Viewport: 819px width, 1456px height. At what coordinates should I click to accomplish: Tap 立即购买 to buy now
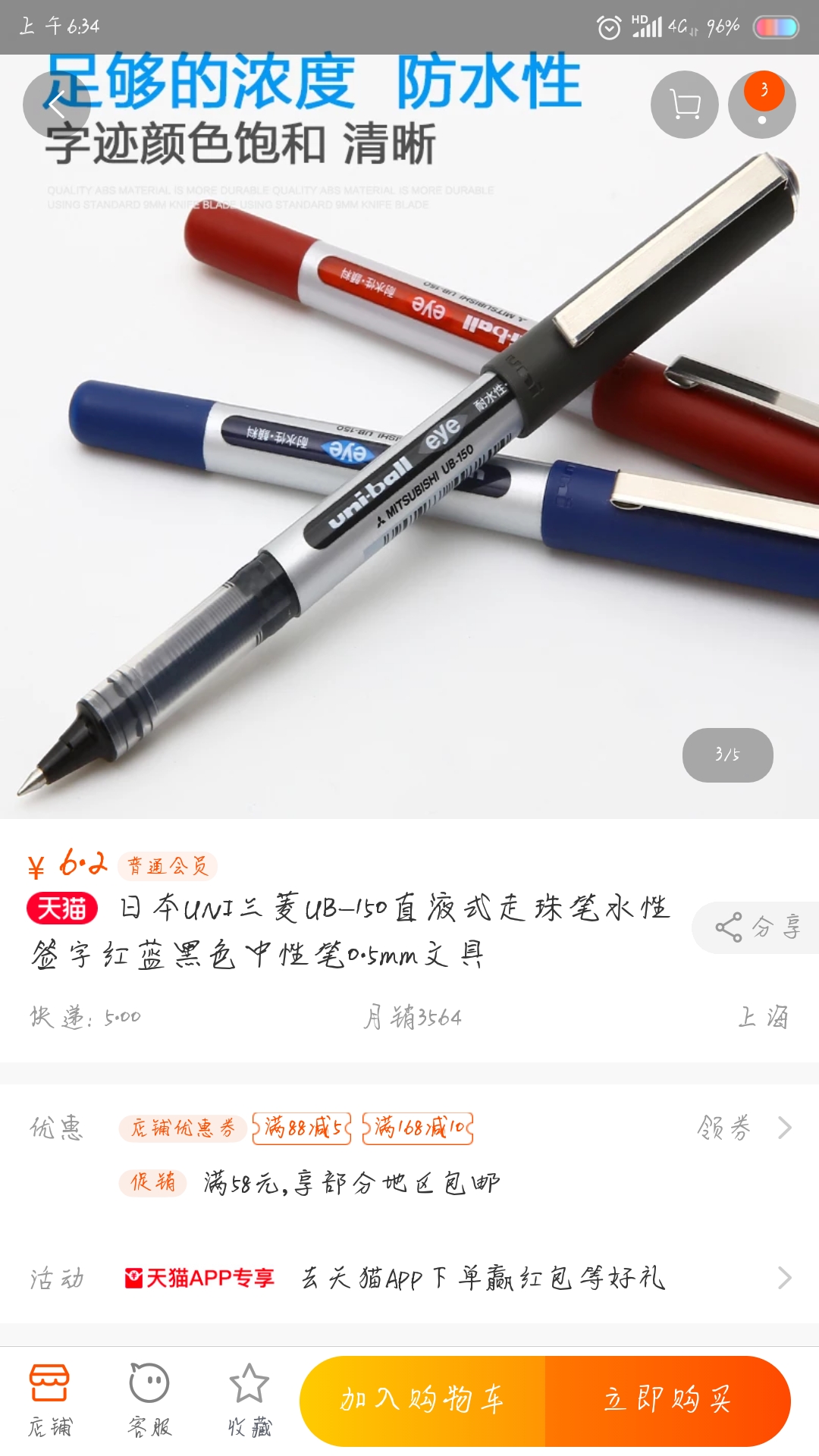668,1401
